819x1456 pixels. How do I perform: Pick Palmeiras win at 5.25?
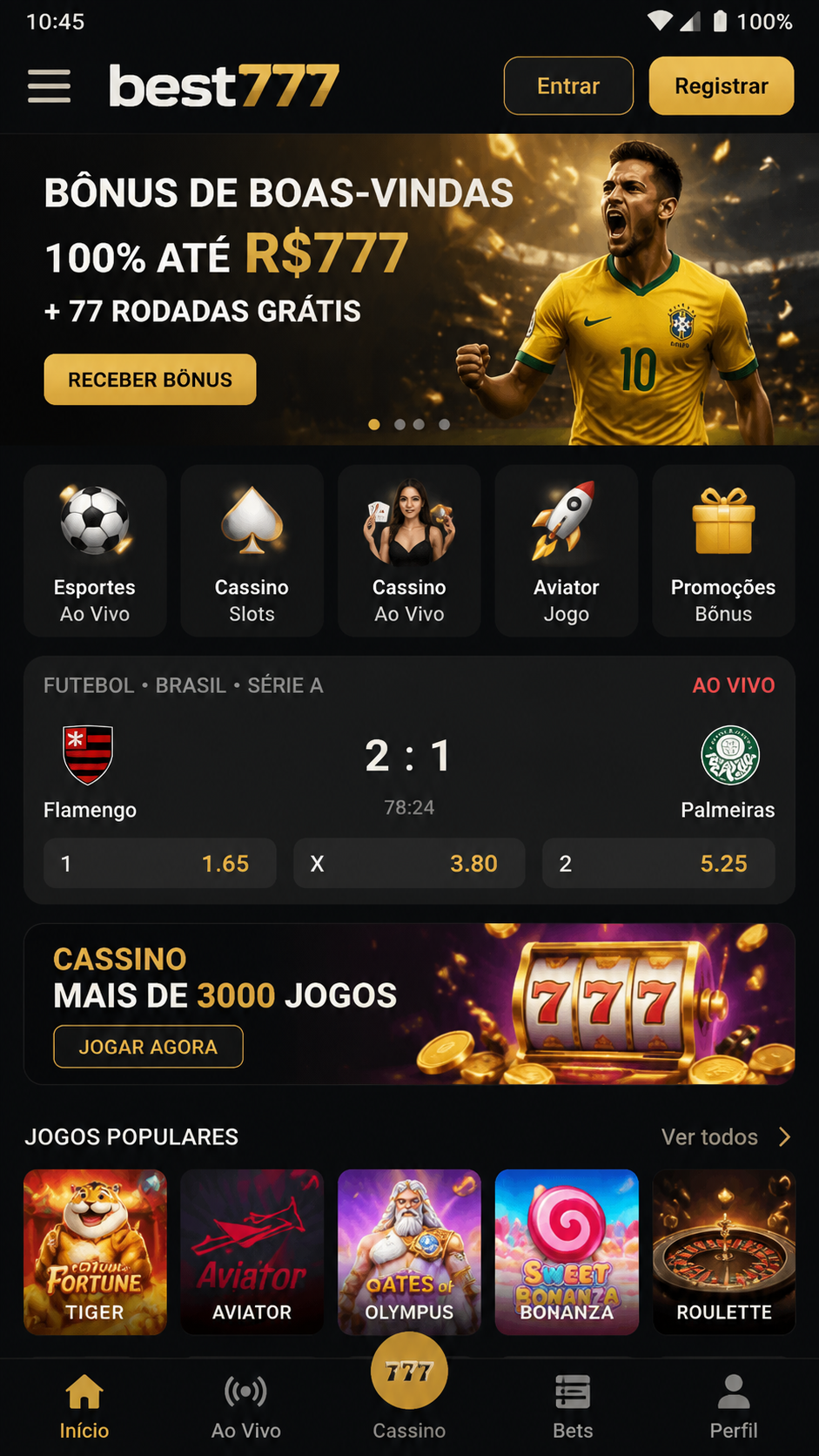659,863
